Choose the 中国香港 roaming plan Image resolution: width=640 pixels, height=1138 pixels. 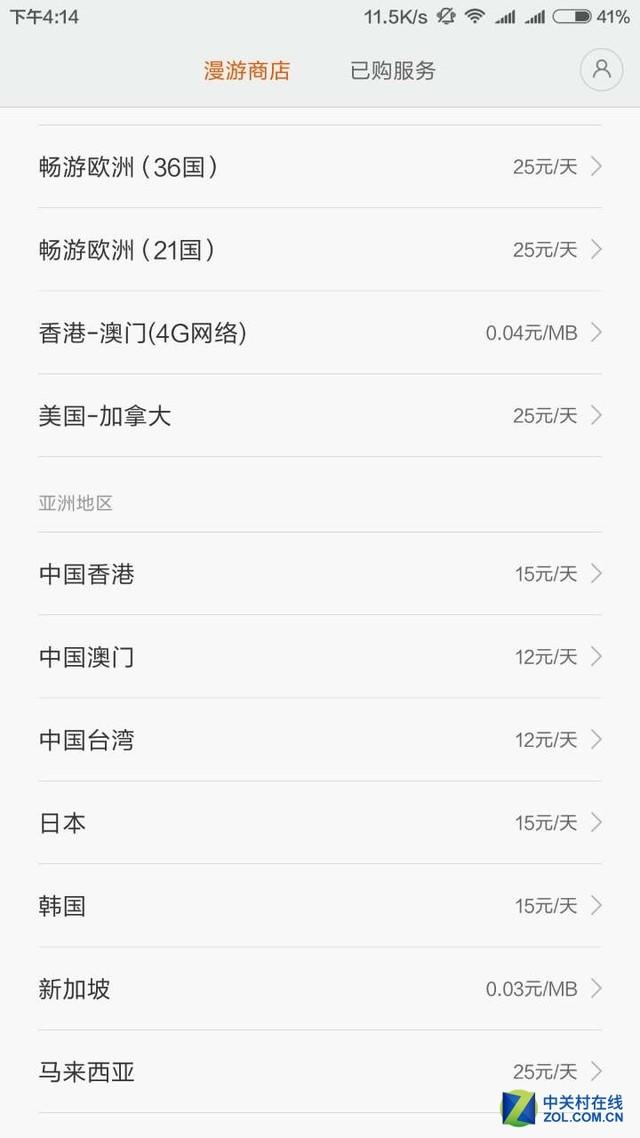(x=320, y=574)
